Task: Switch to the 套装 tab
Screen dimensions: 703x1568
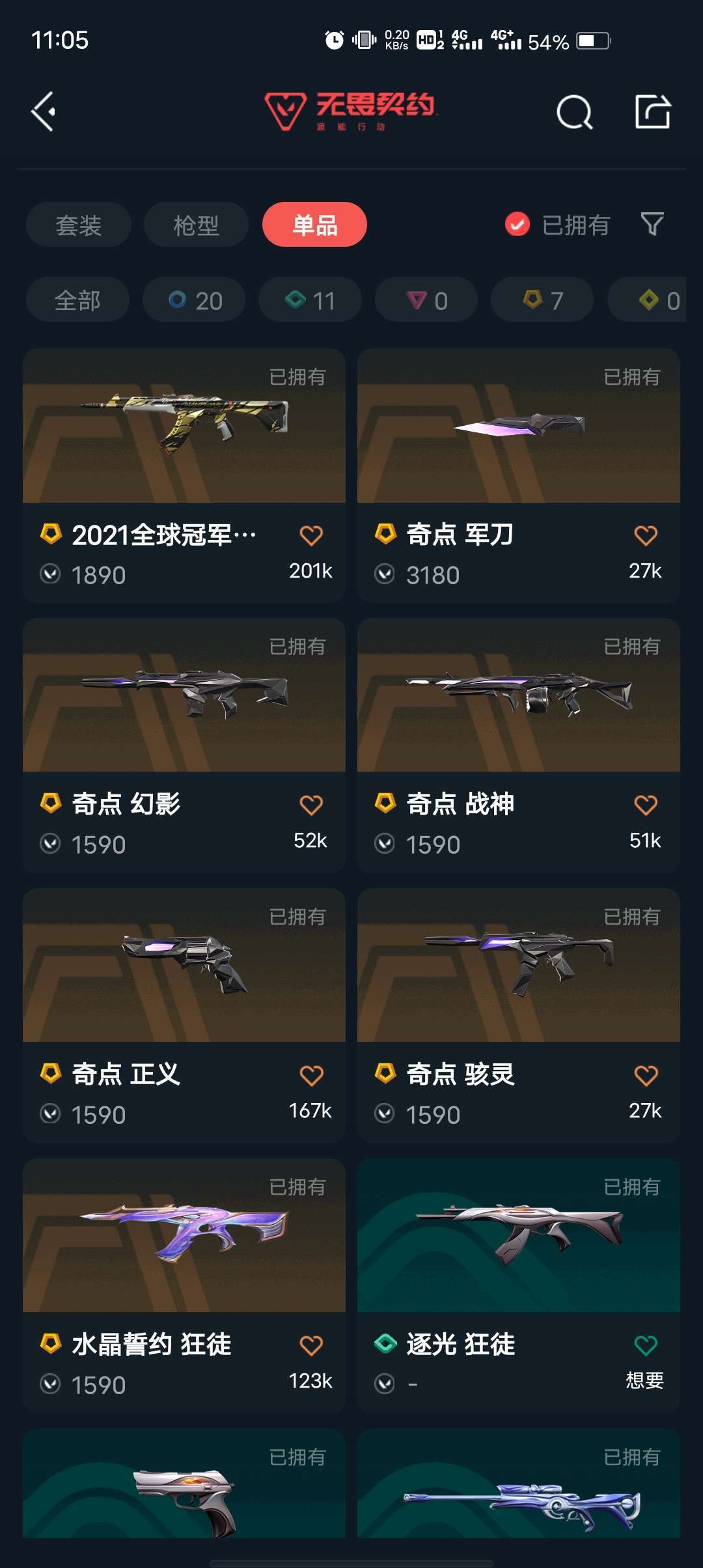Action: [x=79, y=225]
